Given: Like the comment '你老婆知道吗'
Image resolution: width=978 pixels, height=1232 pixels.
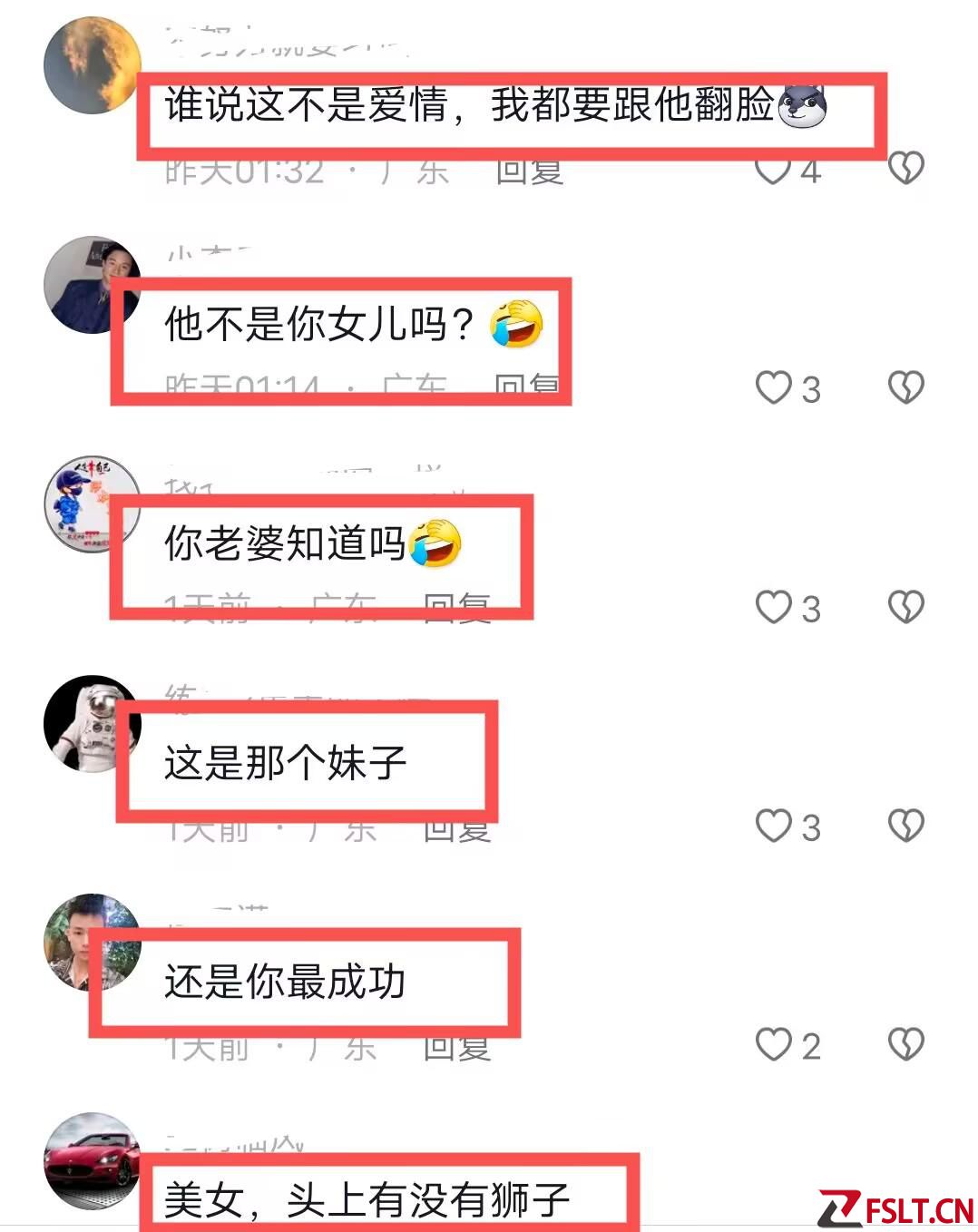Looking at the screenshot, I should pyautogui.click(x=774, y=607).
